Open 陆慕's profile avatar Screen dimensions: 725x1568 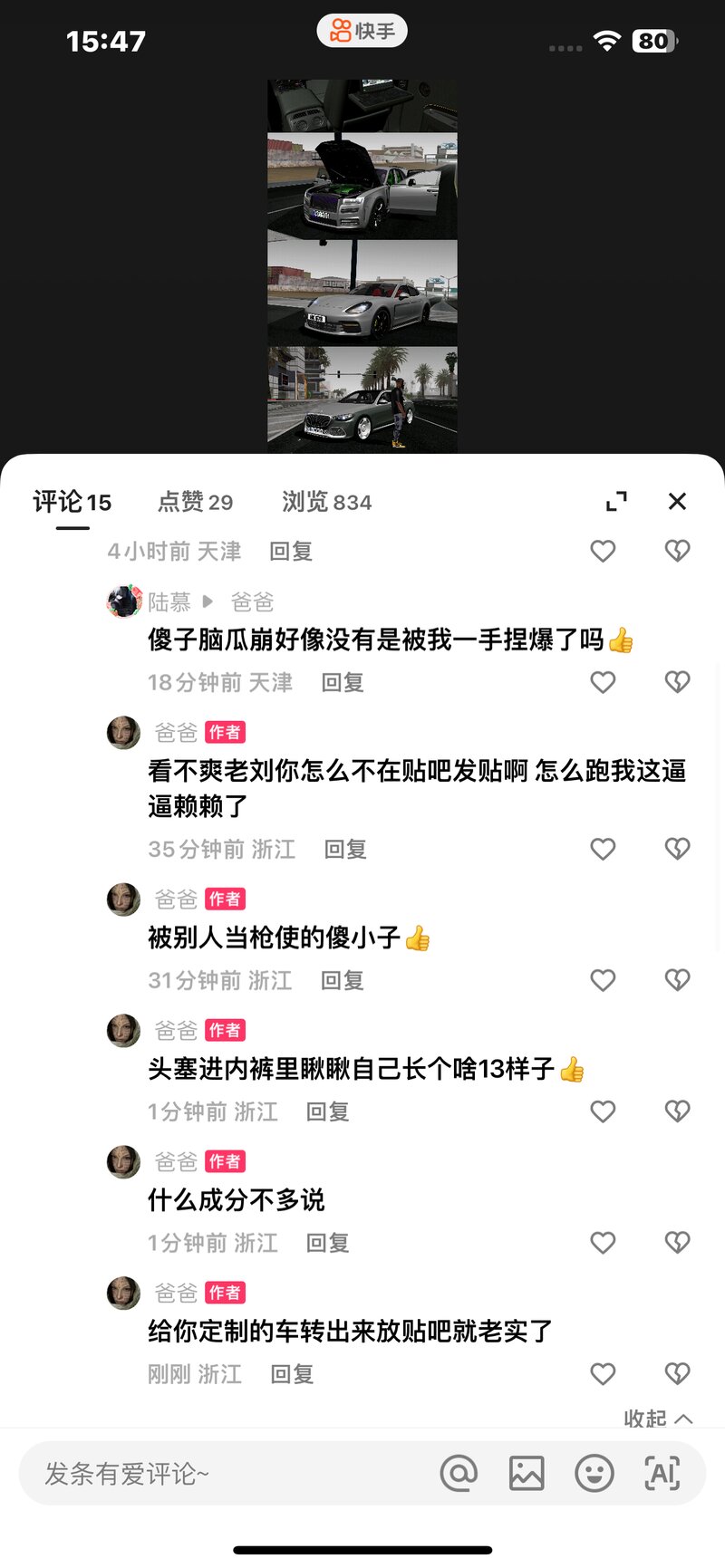[x=124, y=601]
